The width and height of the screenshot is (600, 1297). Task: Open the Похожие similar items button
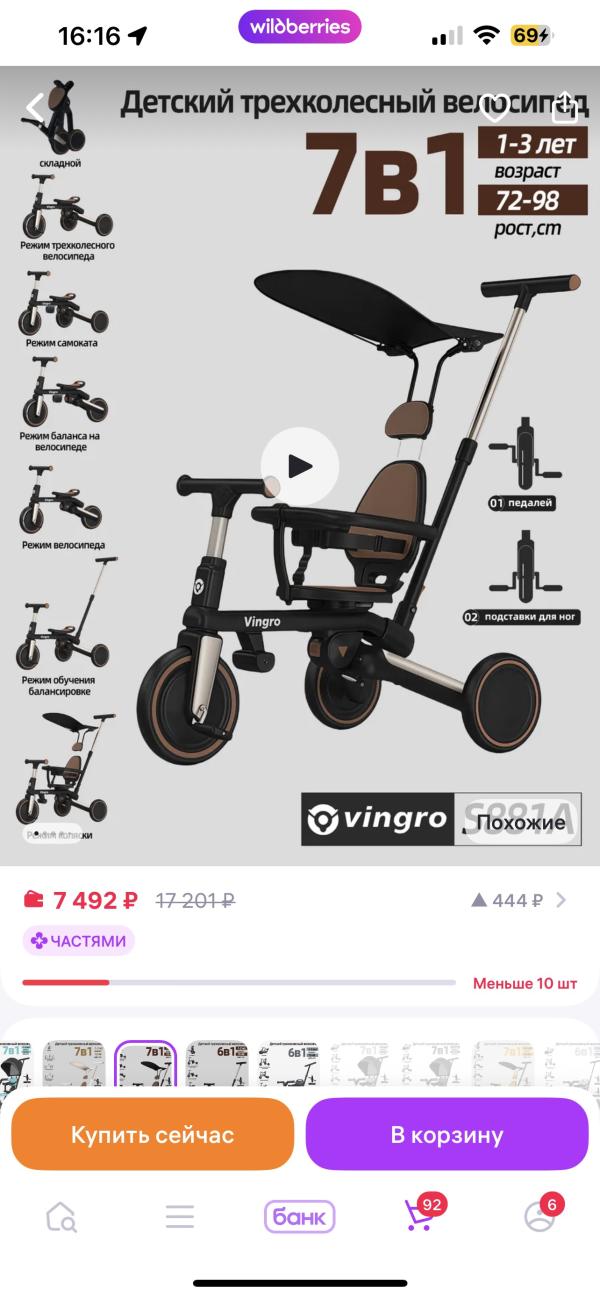point(520,823)
